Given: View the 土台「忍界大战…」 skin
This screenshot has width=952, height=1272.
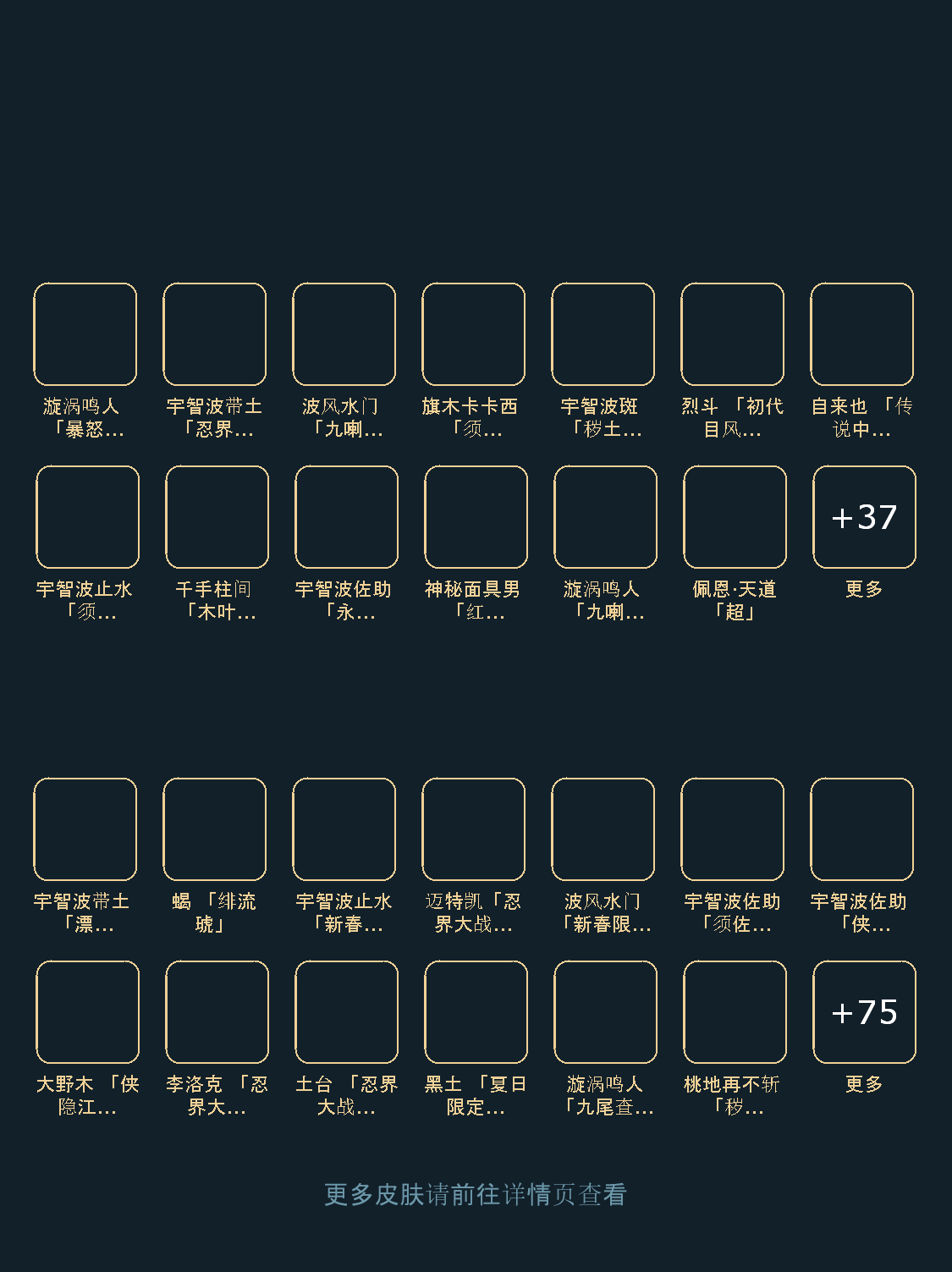Looking at the screenshot, I should (x=346, y=1012).
